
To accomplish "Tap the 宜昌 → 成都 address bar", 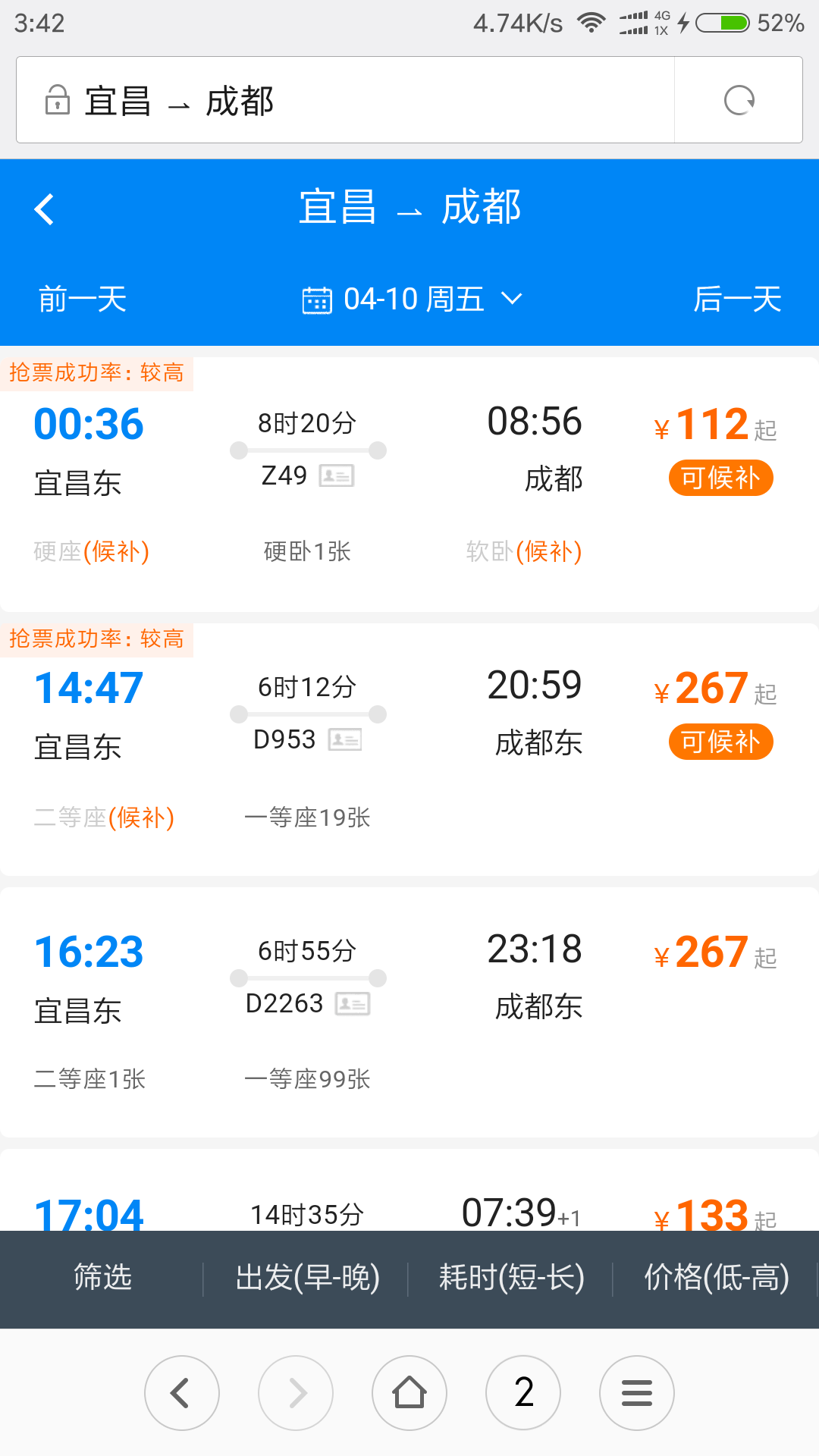I will (x=345, y=100).
